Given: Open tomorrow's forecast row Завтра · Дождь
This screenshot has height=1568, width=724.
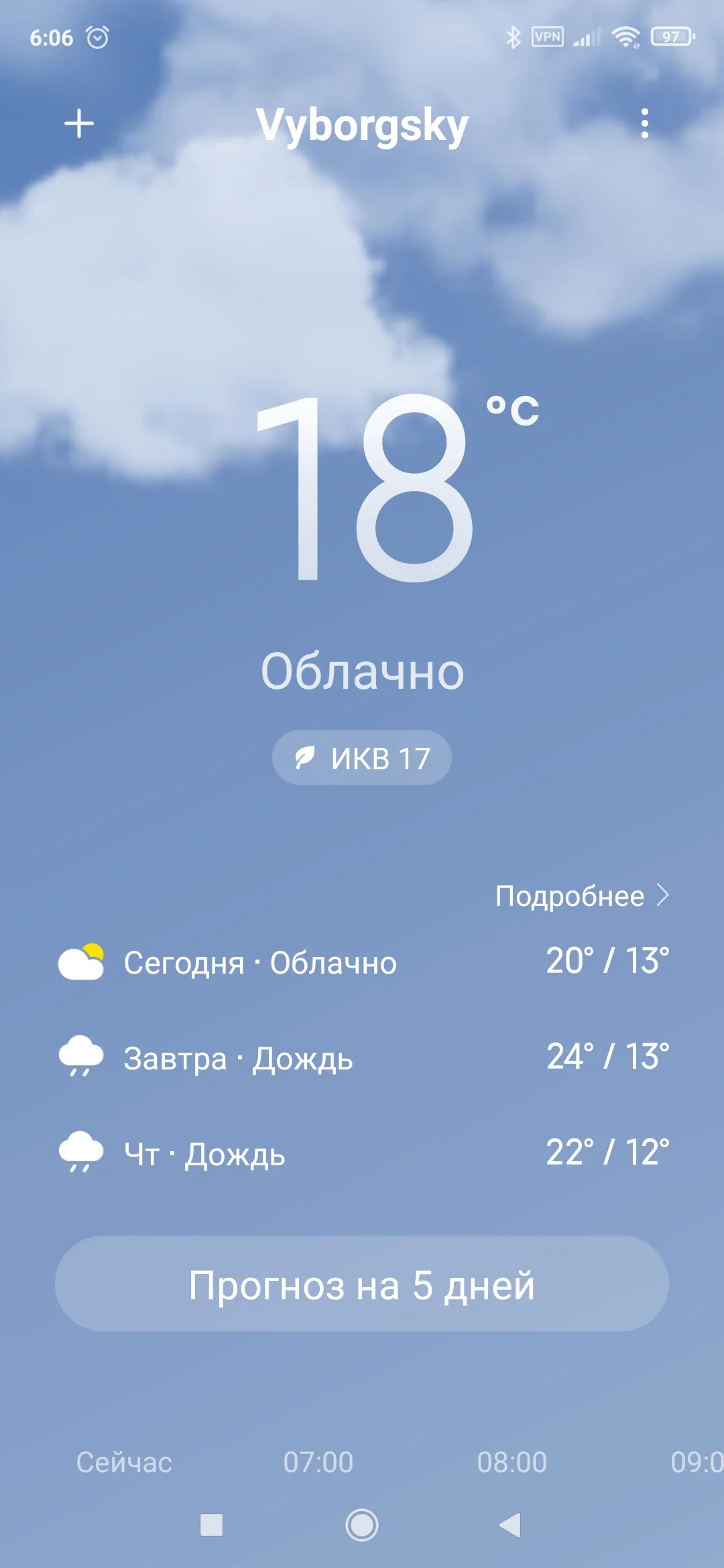Looking at the screenshot, I should point(362,1059).
